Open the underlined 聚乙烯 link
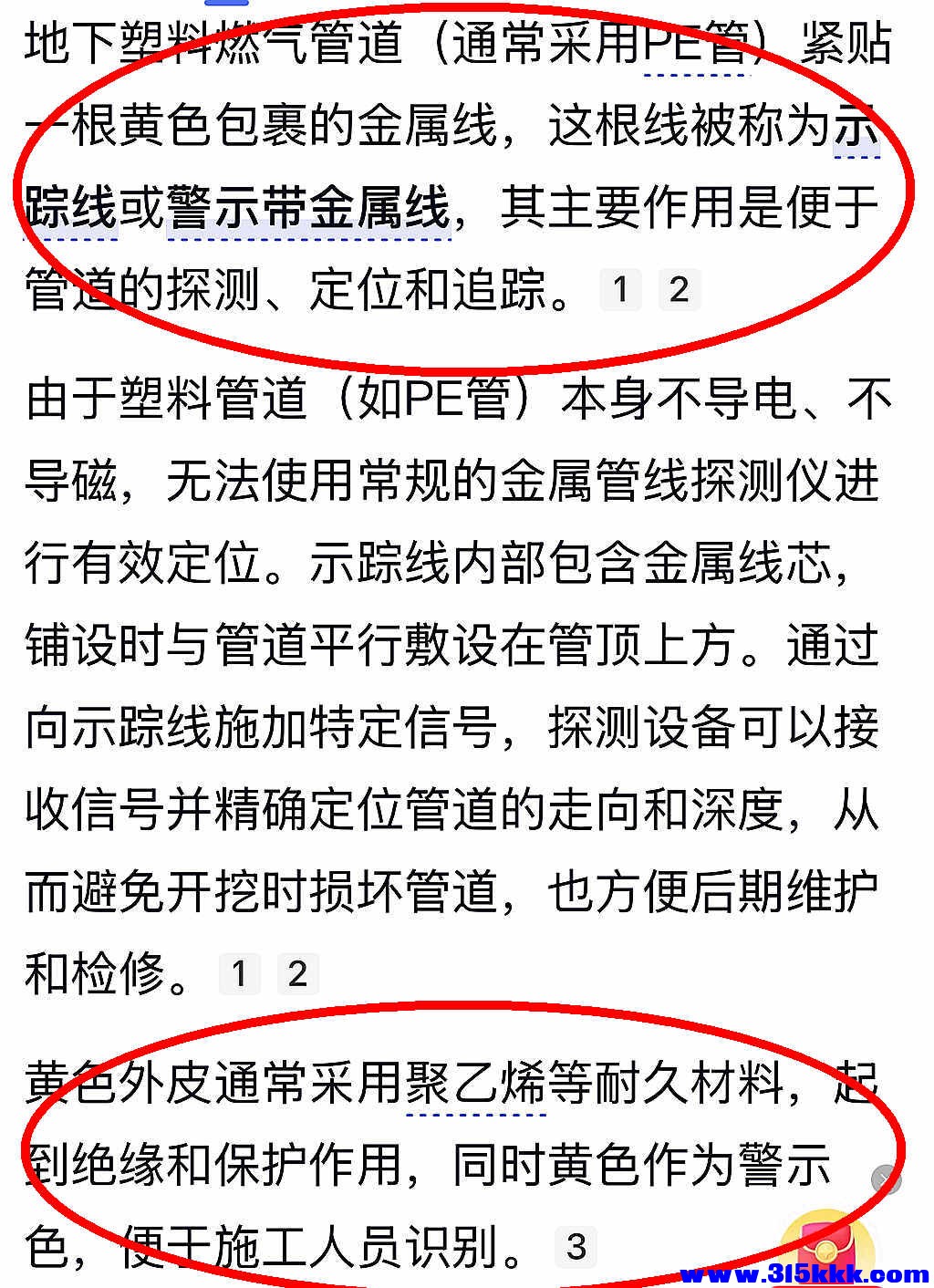This screenshot has height=1288, width=934. (475, 1084)
